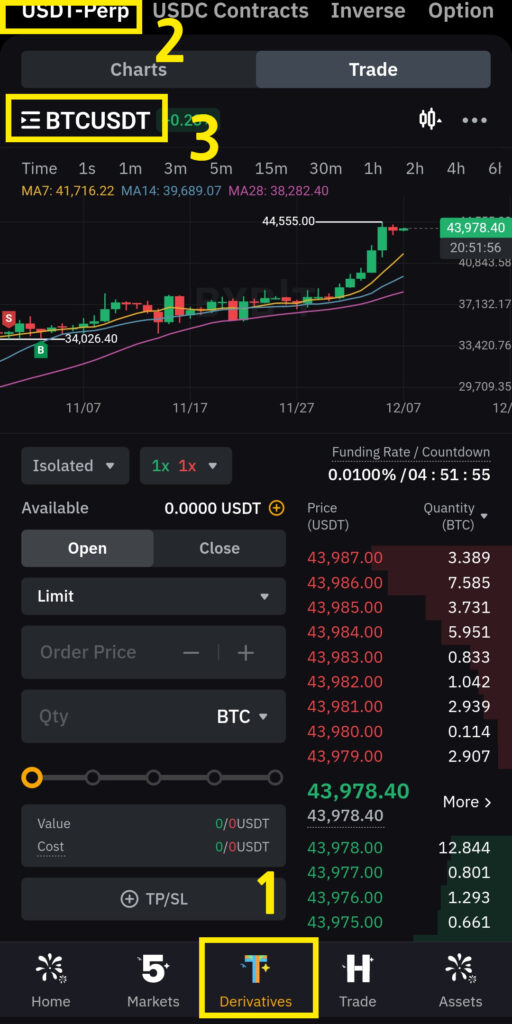Image resolution: width=512 pixels, height=1024 pixels.
Task: Expand the Limit order type dropdown
Action: point(153,596)
